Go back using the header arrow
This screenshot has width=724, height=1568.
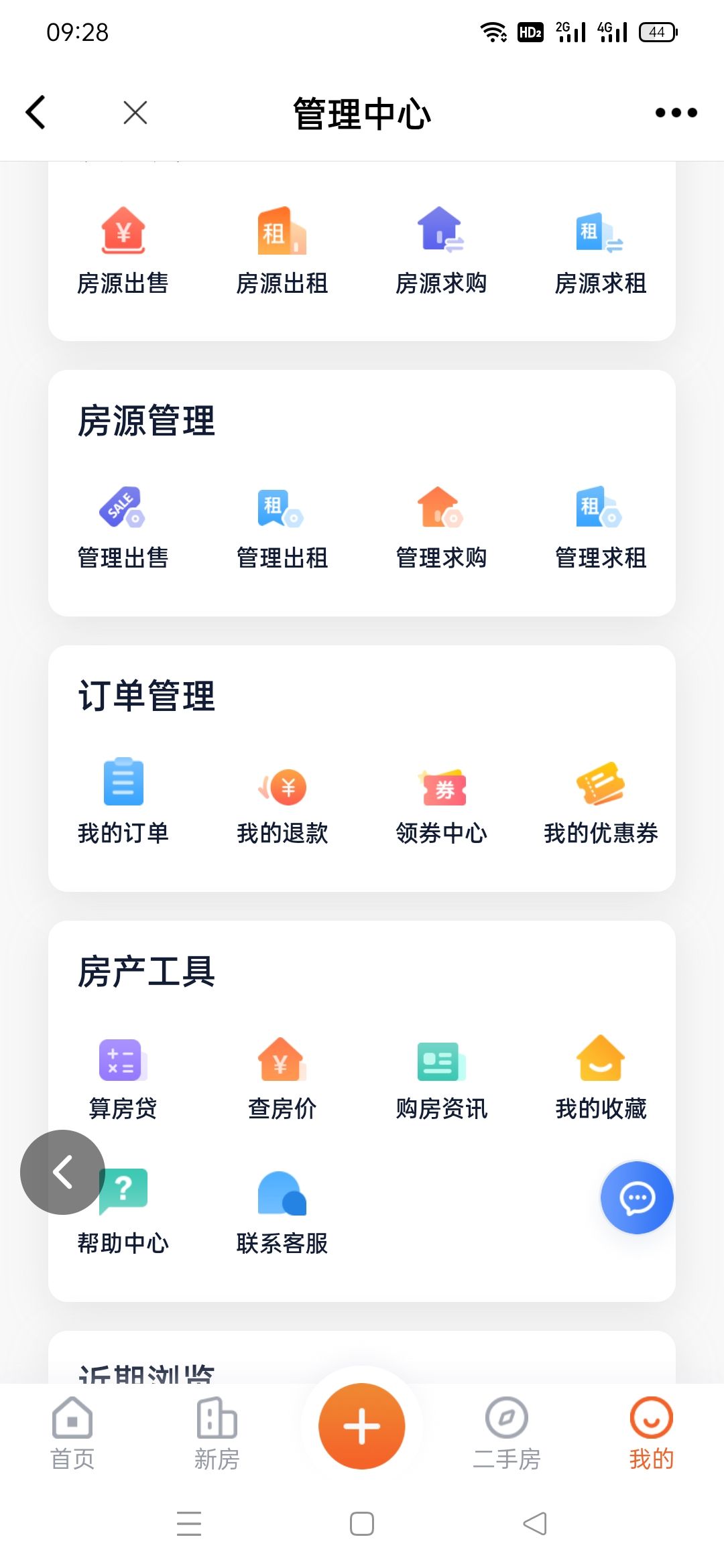coord(36,112)
